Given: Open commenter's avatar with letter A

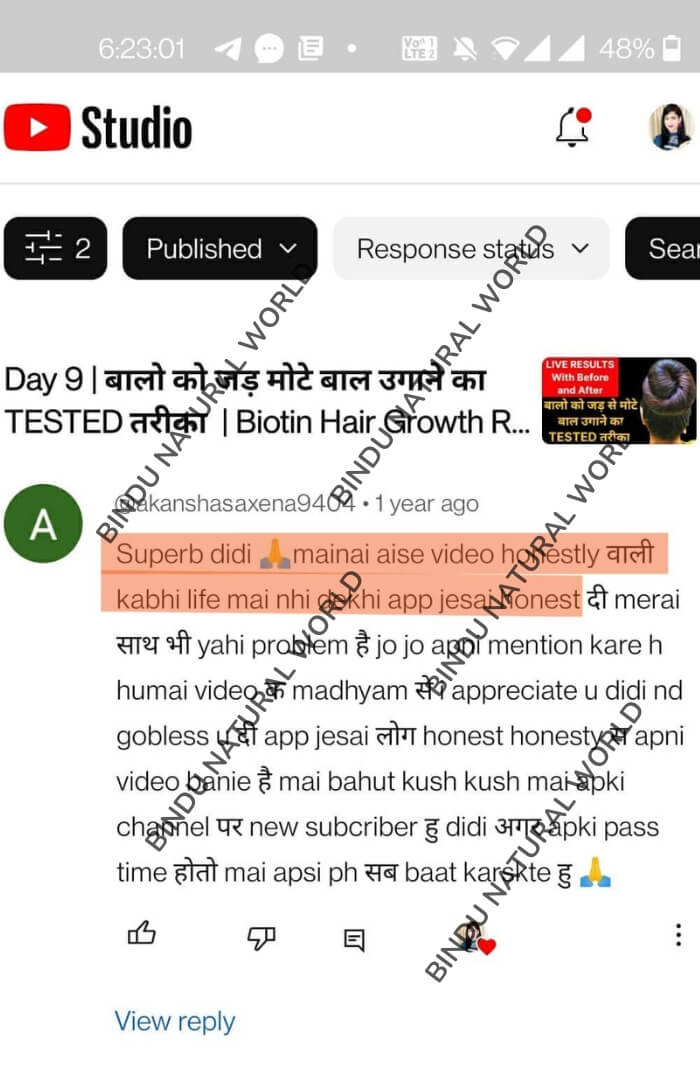Looking at the screenshot, I should point(43,523).
